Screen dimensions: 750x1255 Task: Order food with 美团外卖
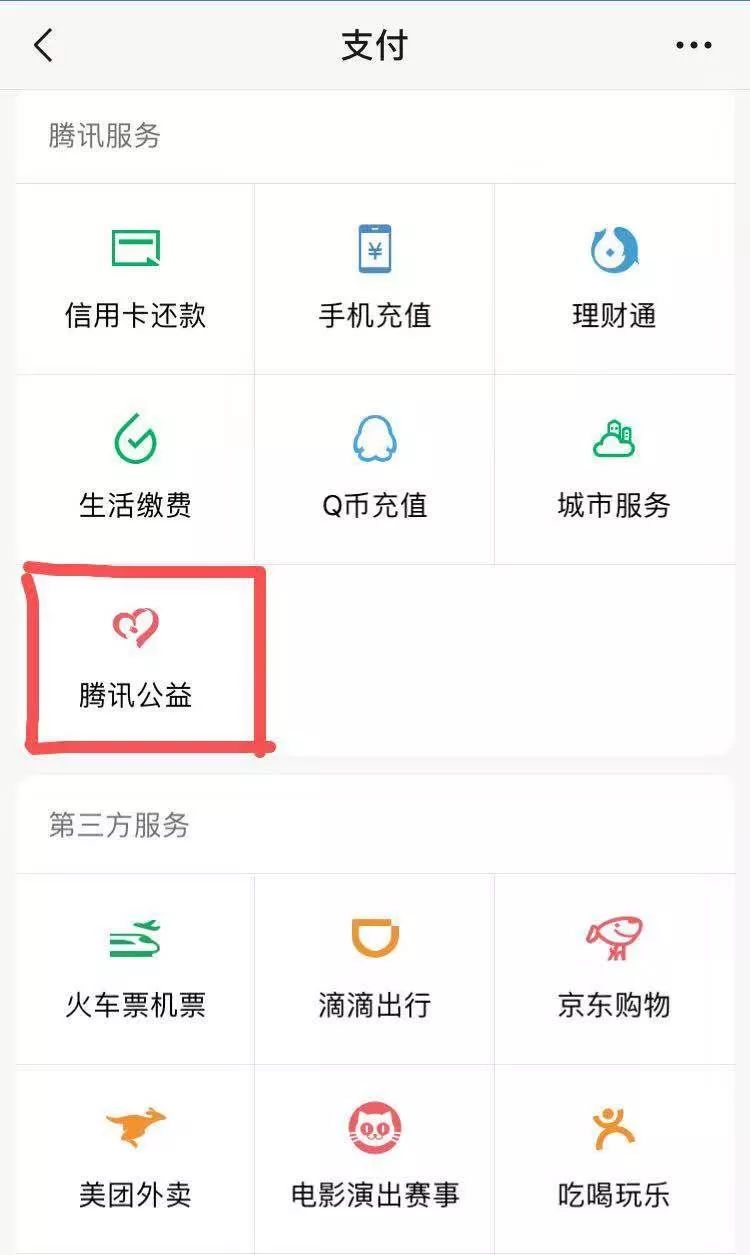point(135,1158)
